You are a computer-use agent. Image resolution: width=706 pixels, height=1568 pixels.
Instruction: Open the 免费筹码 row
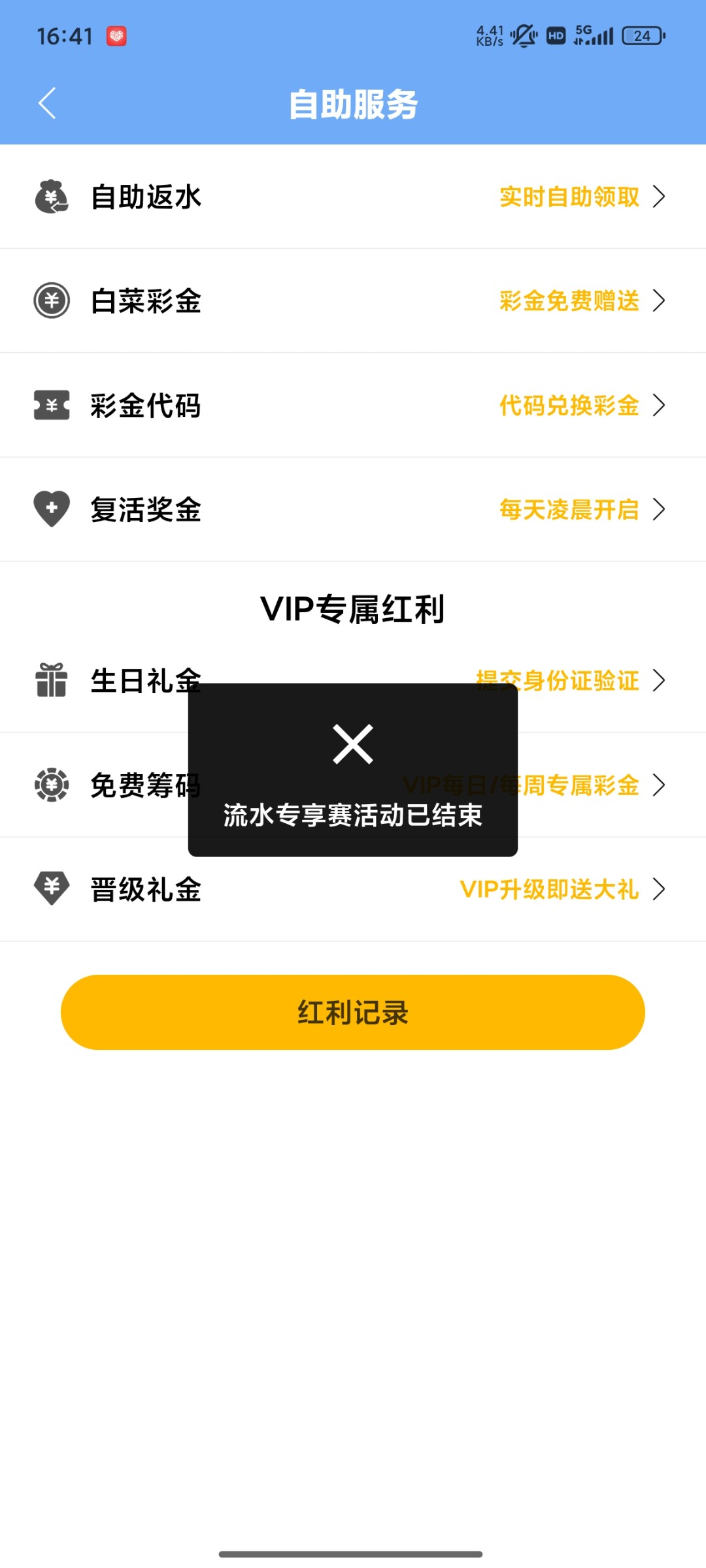click(353, 785)
